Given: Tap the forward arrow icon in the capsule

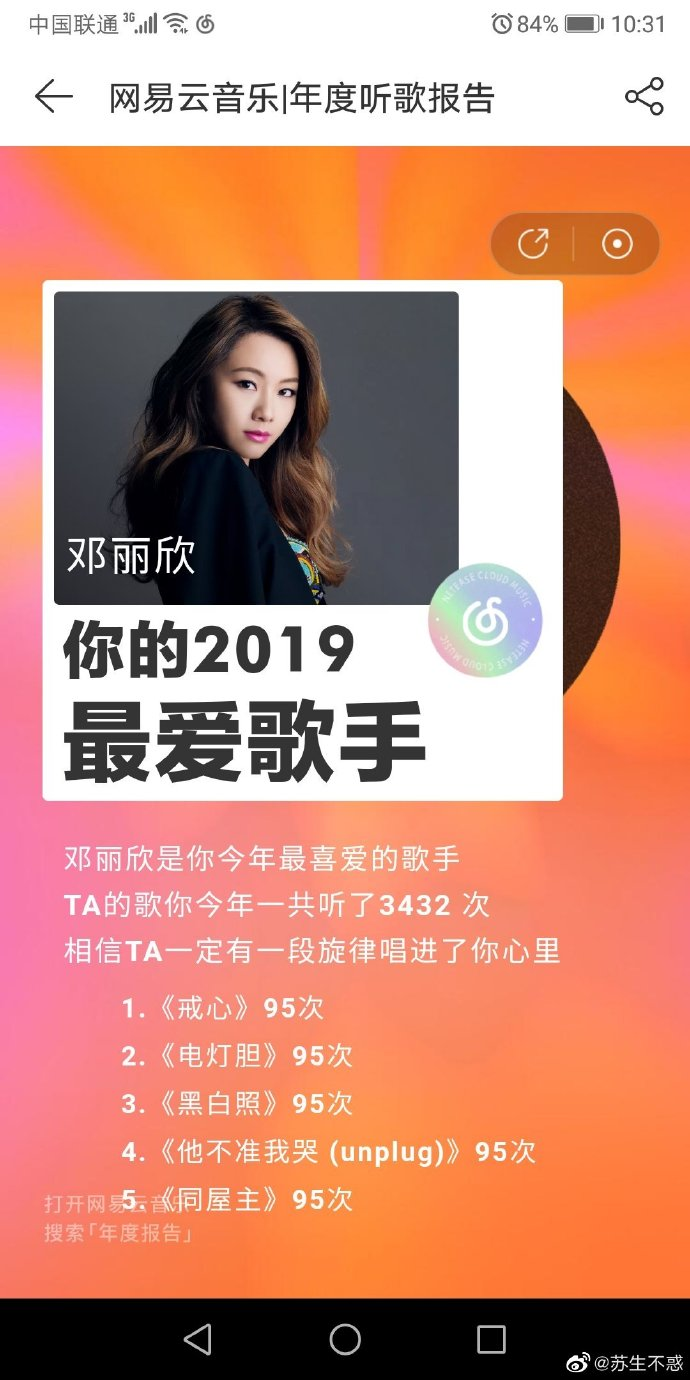Looking at the screenshot, I should tap(533, 244).
